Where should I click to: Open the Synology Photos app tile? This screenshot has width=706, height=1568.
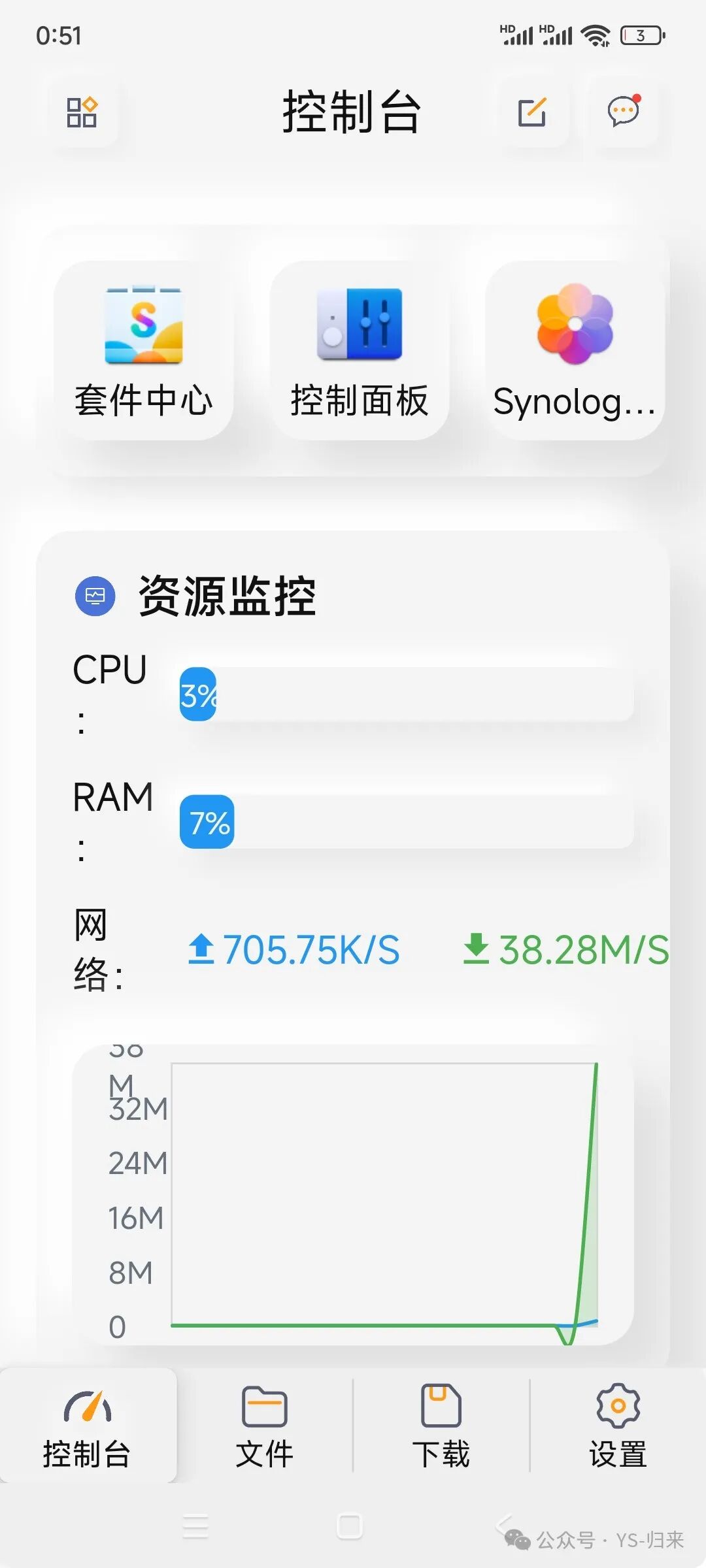[x=575, y=351]
